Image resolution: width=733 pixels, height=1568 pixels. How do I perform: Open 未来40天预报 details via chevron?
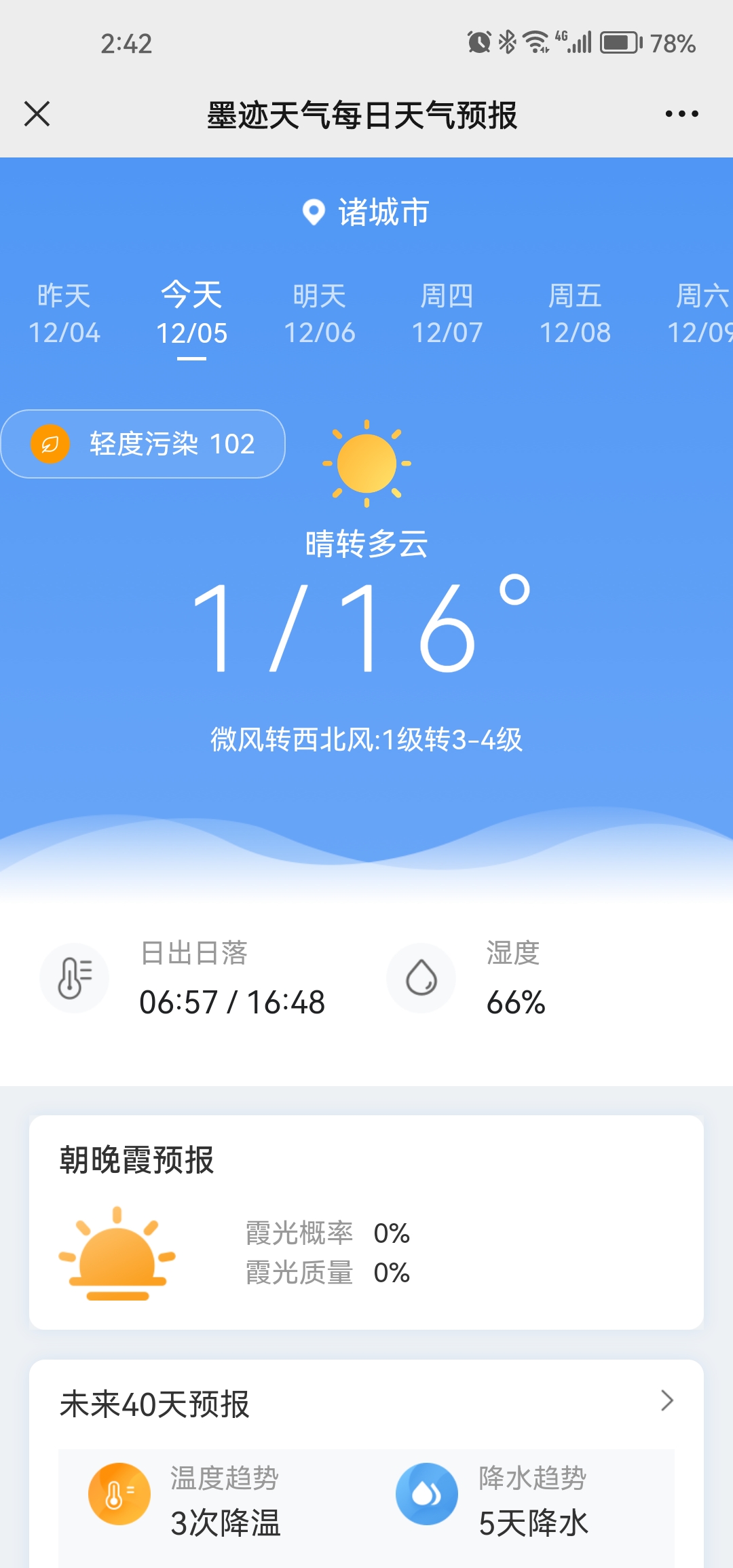[667, 1400]
